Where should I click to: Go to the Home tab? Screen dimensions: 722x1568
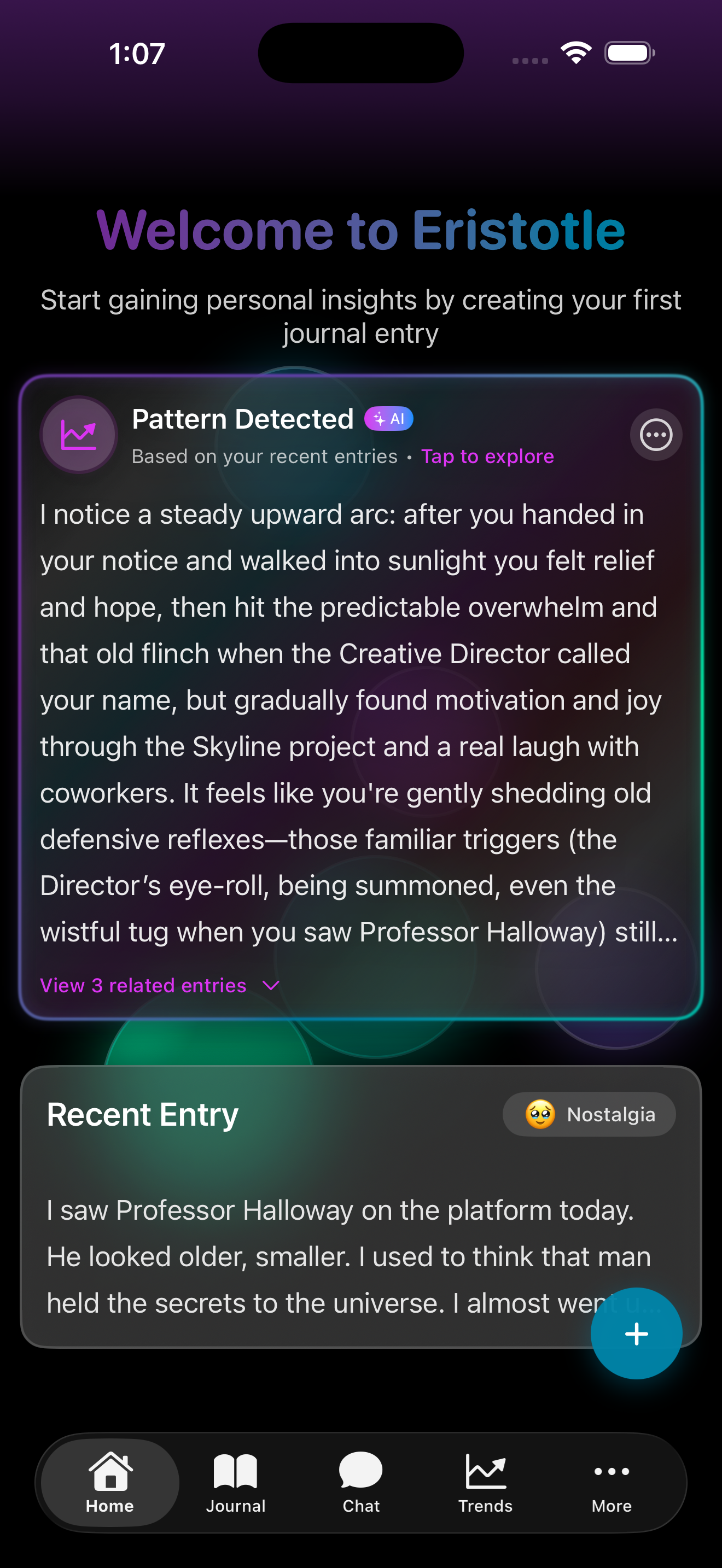(110, 1482)
